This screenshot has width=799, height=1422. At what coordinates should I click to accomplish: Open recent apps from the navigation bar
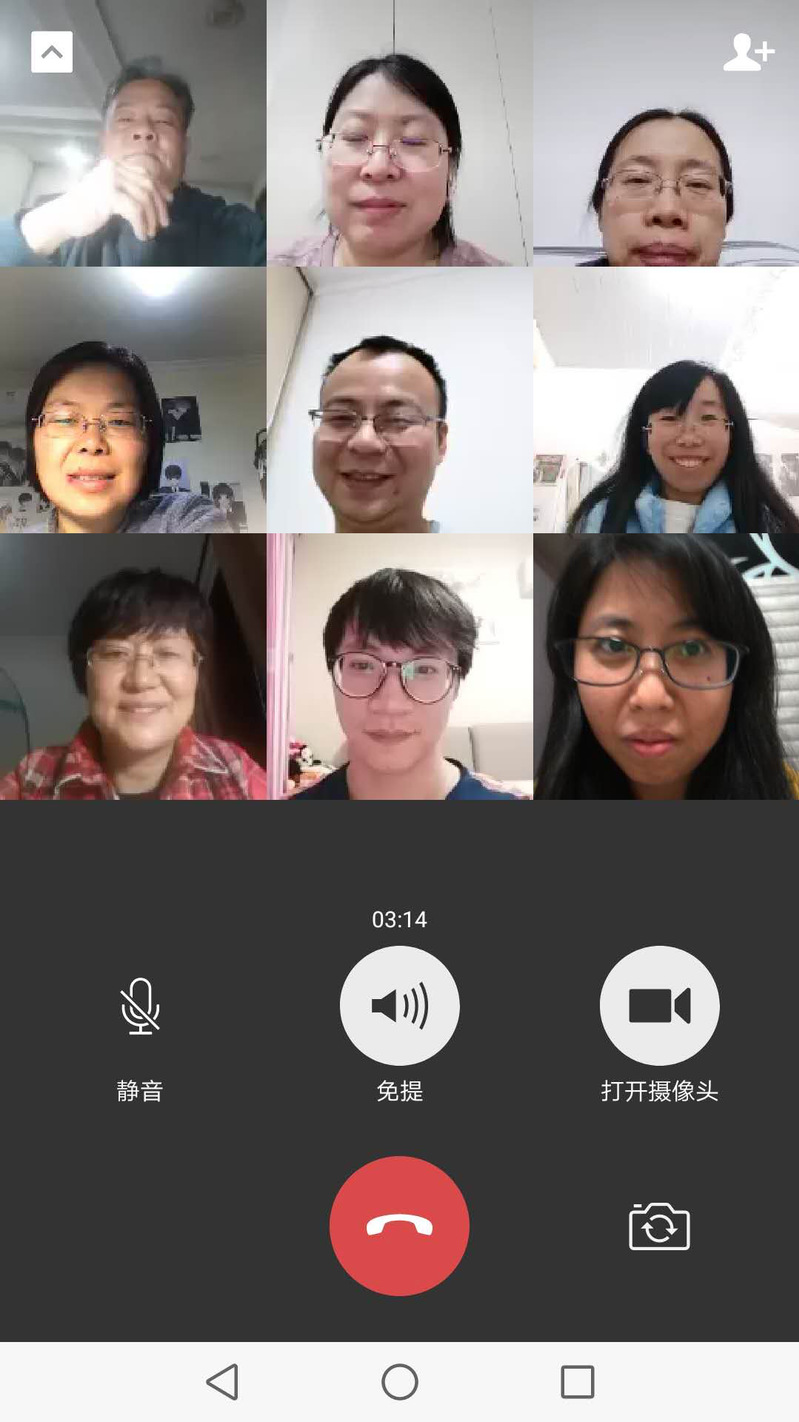tap(577, 1382)
